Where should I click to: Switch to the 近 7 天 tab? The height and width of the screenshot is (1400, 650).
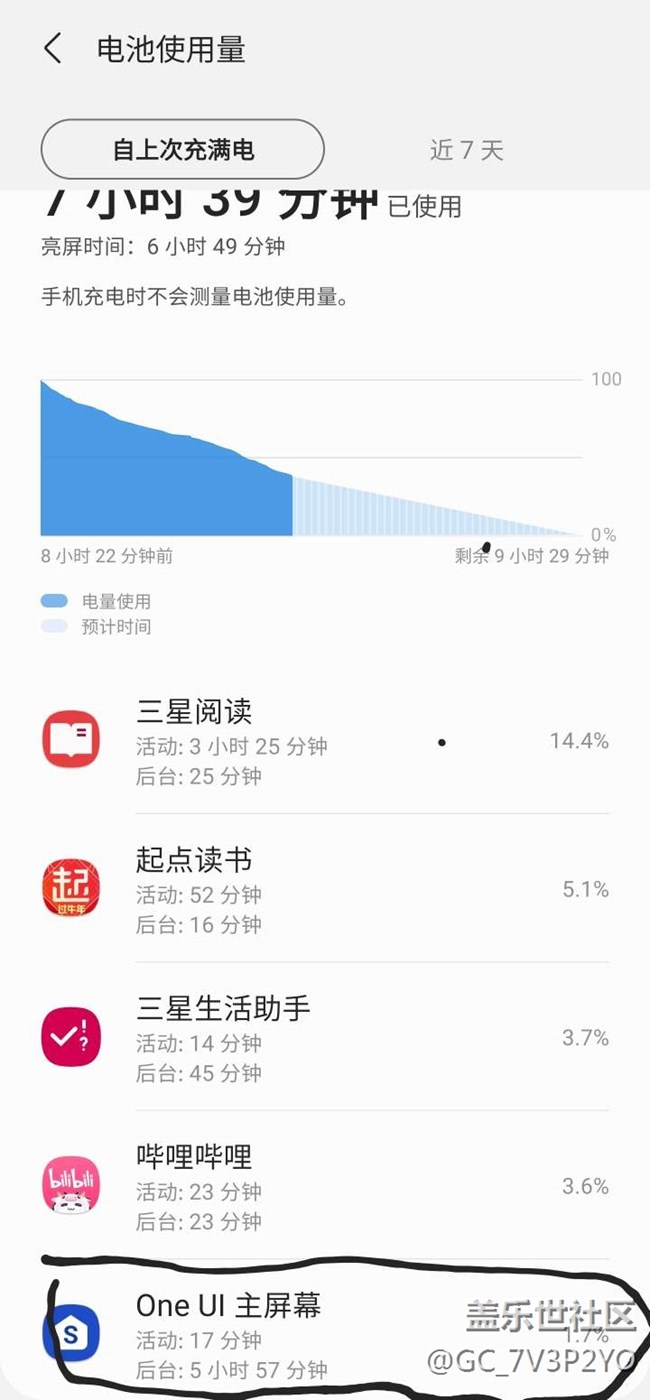[467, 150]
